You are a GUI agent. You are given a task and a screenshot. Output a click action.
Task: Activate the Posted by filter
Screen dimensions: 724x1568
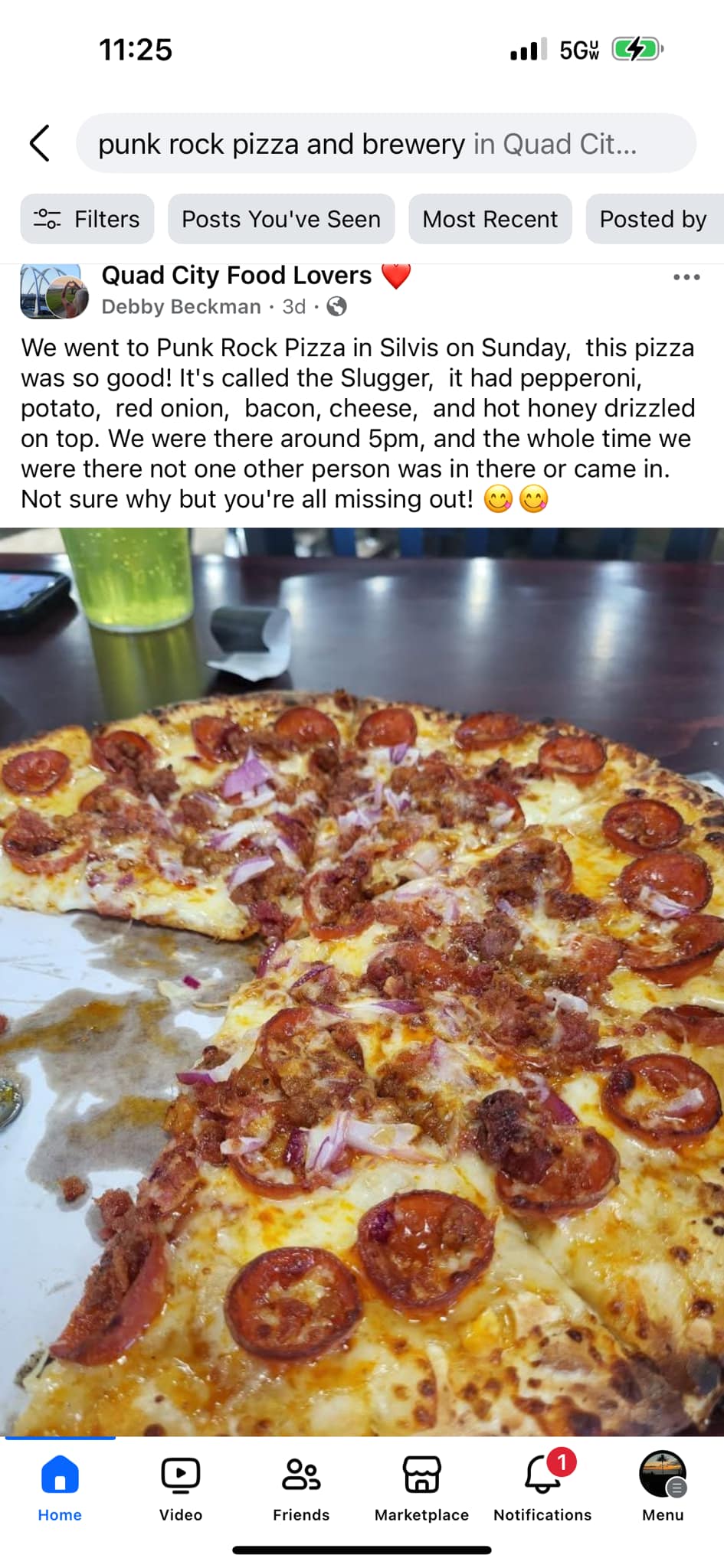(653, 220)
